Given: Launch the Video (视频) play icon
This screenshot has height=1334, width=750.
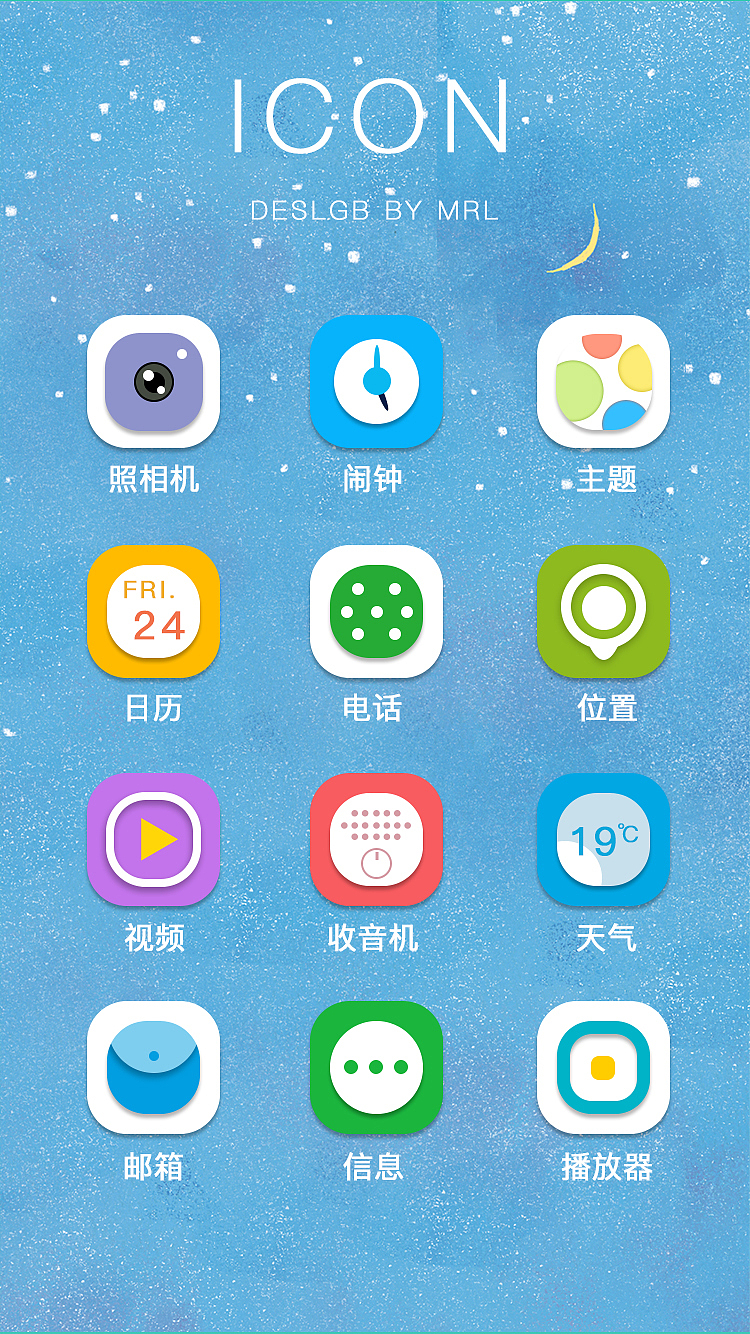Looking at the screenshot, I should point(153,841).
